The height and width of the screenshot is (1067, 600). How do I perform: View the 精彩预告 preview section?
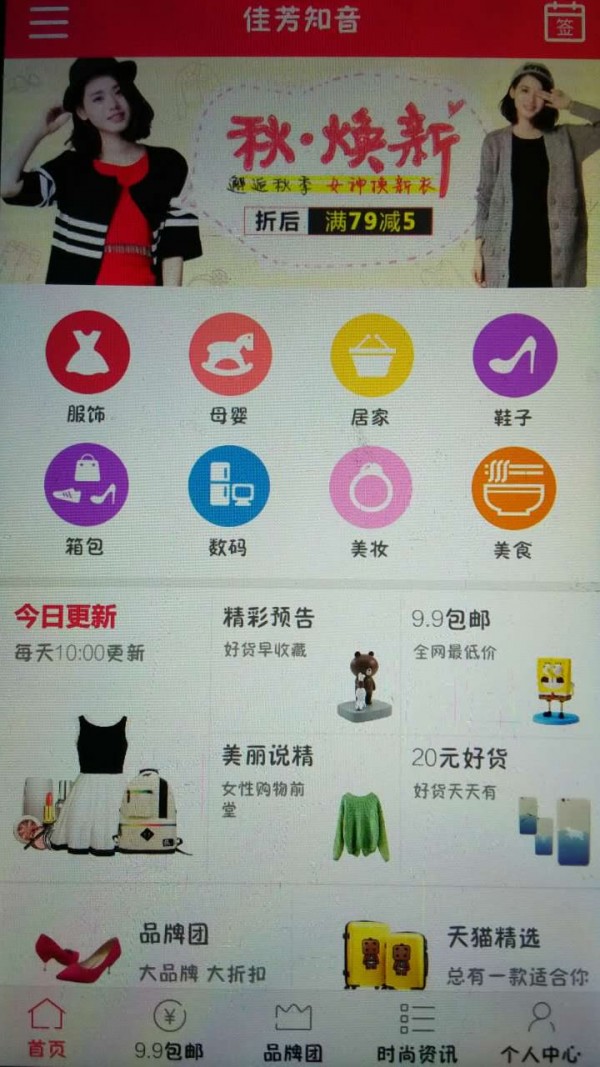(x=305, y=660)
